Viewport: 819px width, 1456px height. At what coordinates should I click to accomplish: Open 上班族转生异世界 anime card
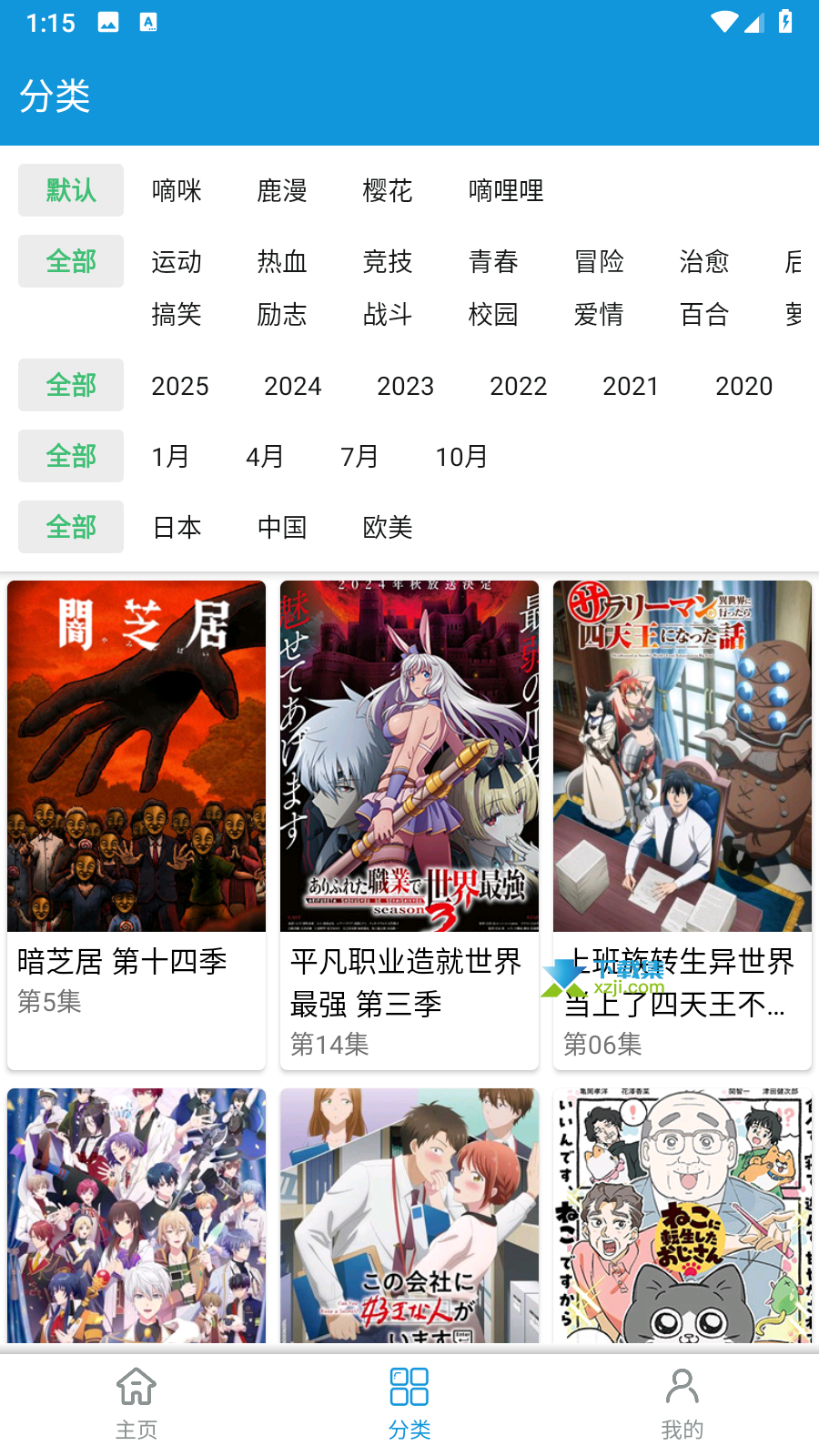point(682,825)
